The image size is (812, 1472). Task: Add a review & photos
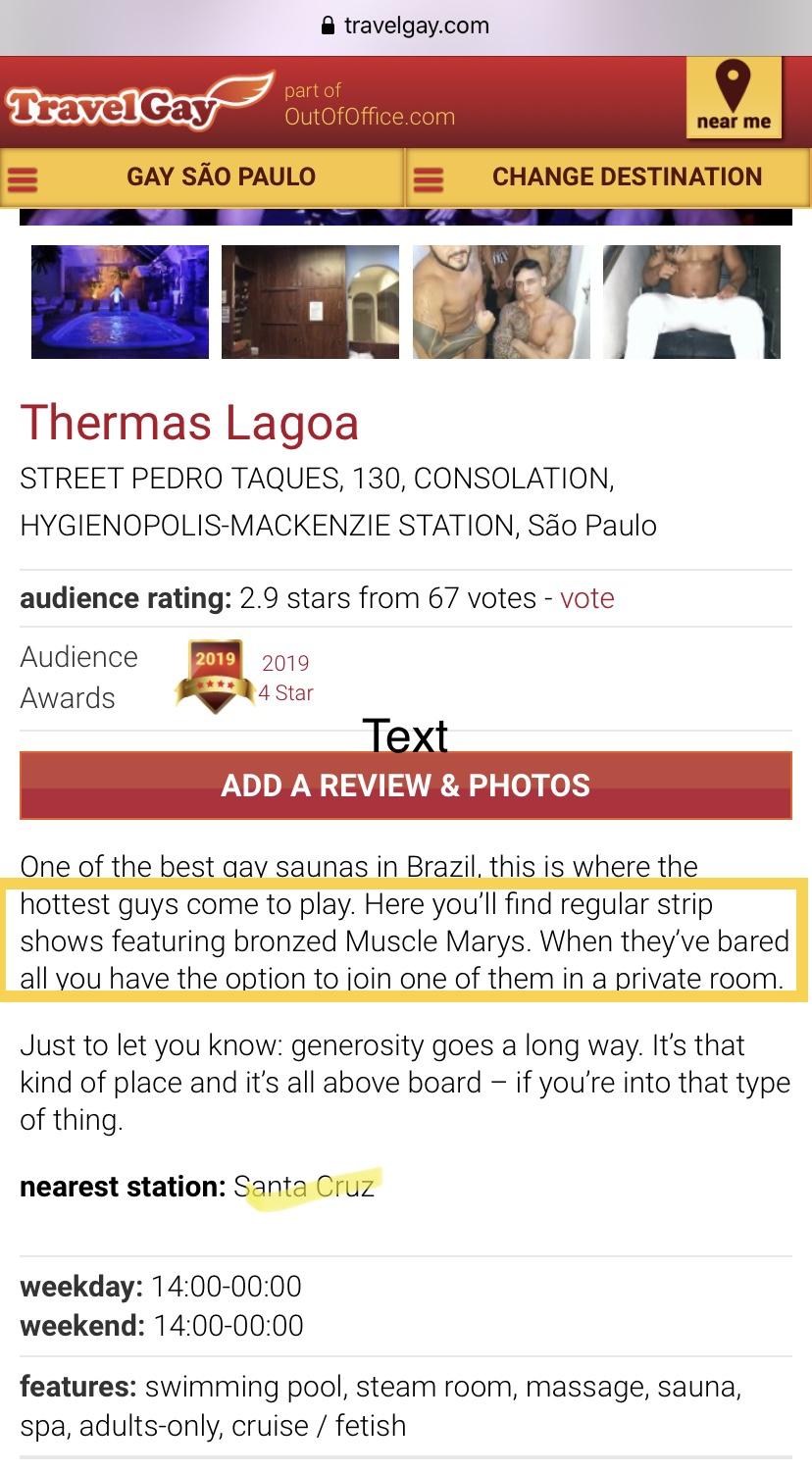[x=406, y=786]
